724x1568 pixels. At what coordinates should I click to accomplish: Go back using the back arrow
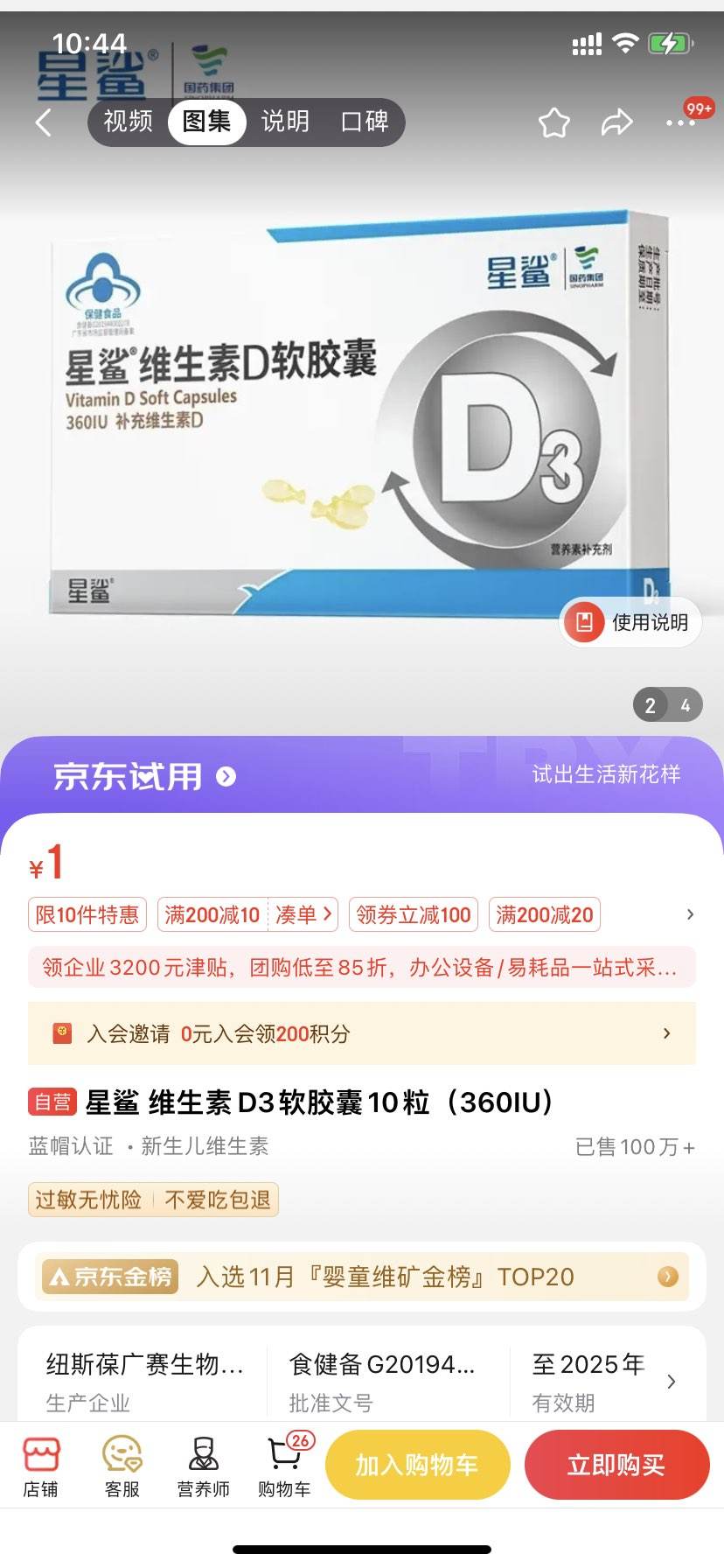click(x=43, y=122)
